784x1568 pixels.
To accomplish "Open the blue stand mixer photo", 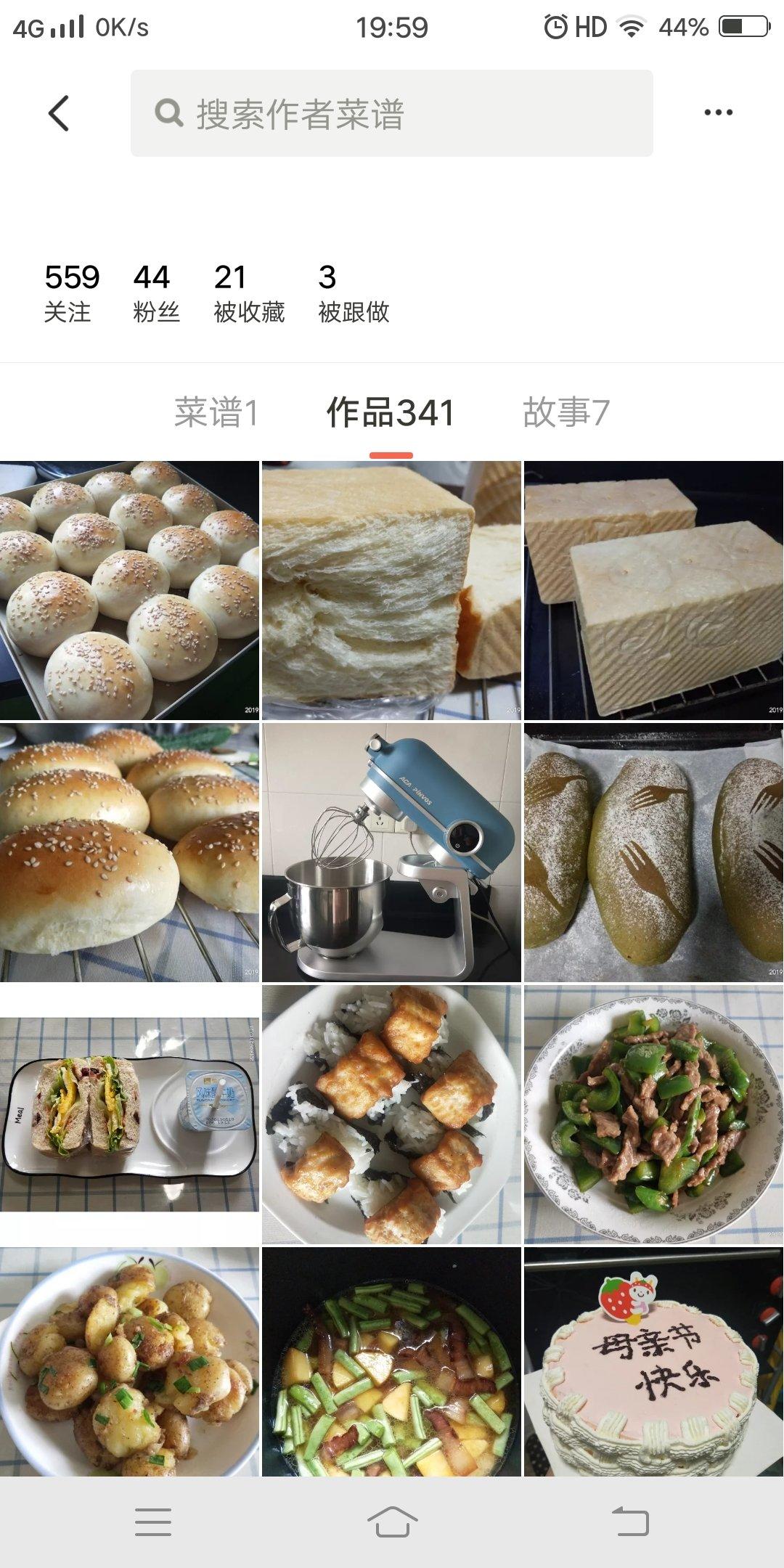I will coord(391,852).
